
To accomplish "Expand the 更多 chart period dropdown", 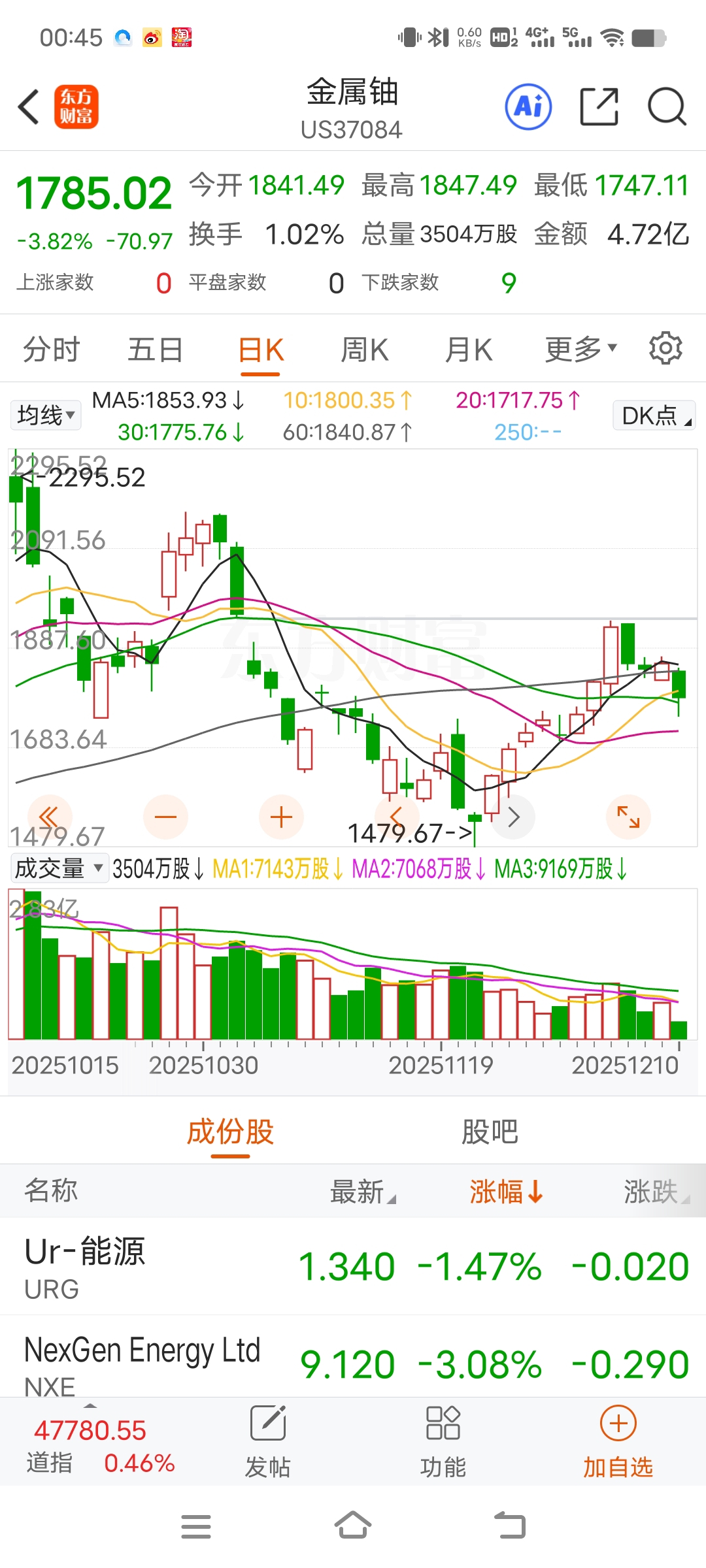I will coord(580,350).
